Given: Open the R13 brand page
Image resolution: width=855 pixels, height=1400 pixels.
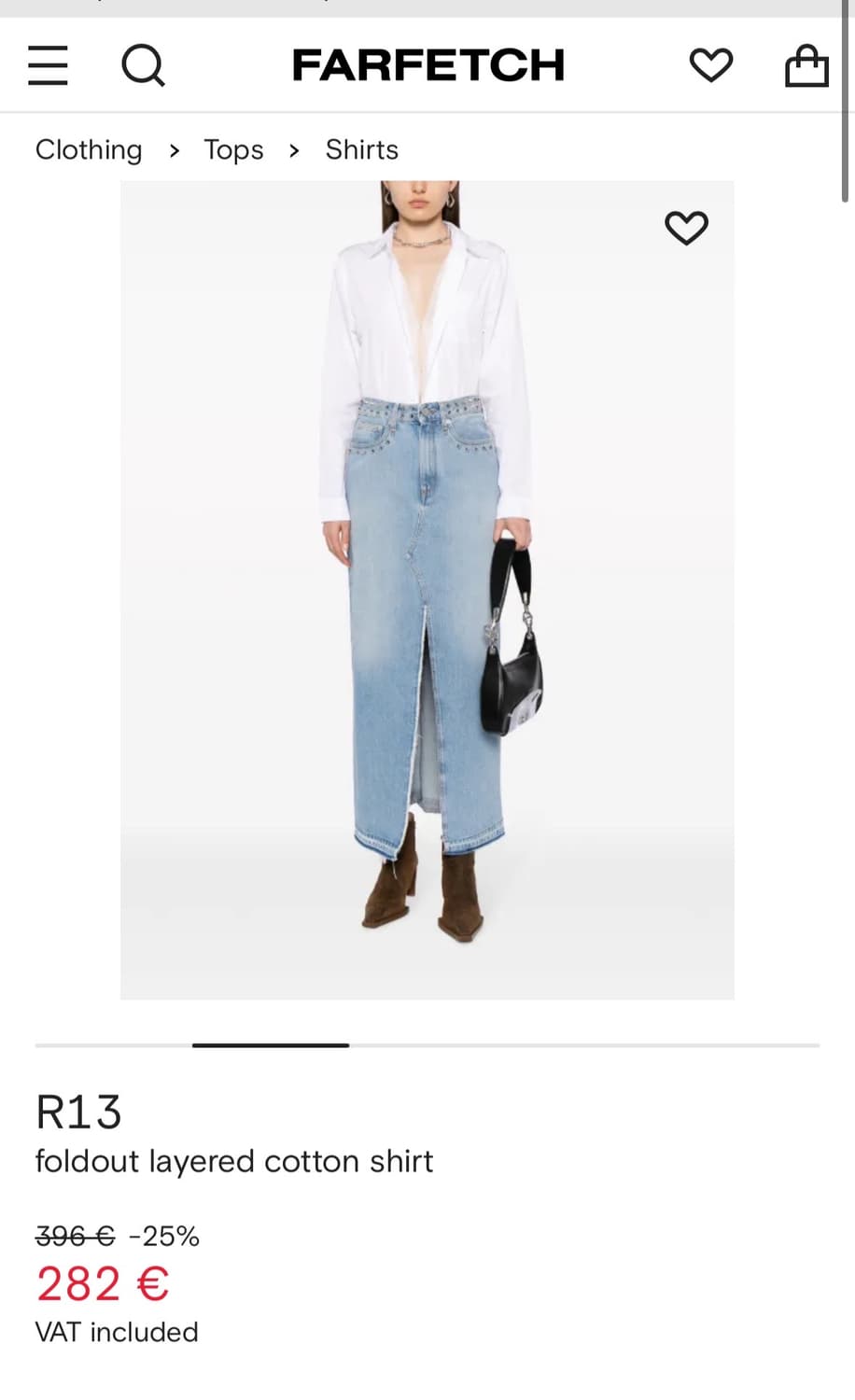Looking at the screenshot, I should click(x=78, y=1112).
